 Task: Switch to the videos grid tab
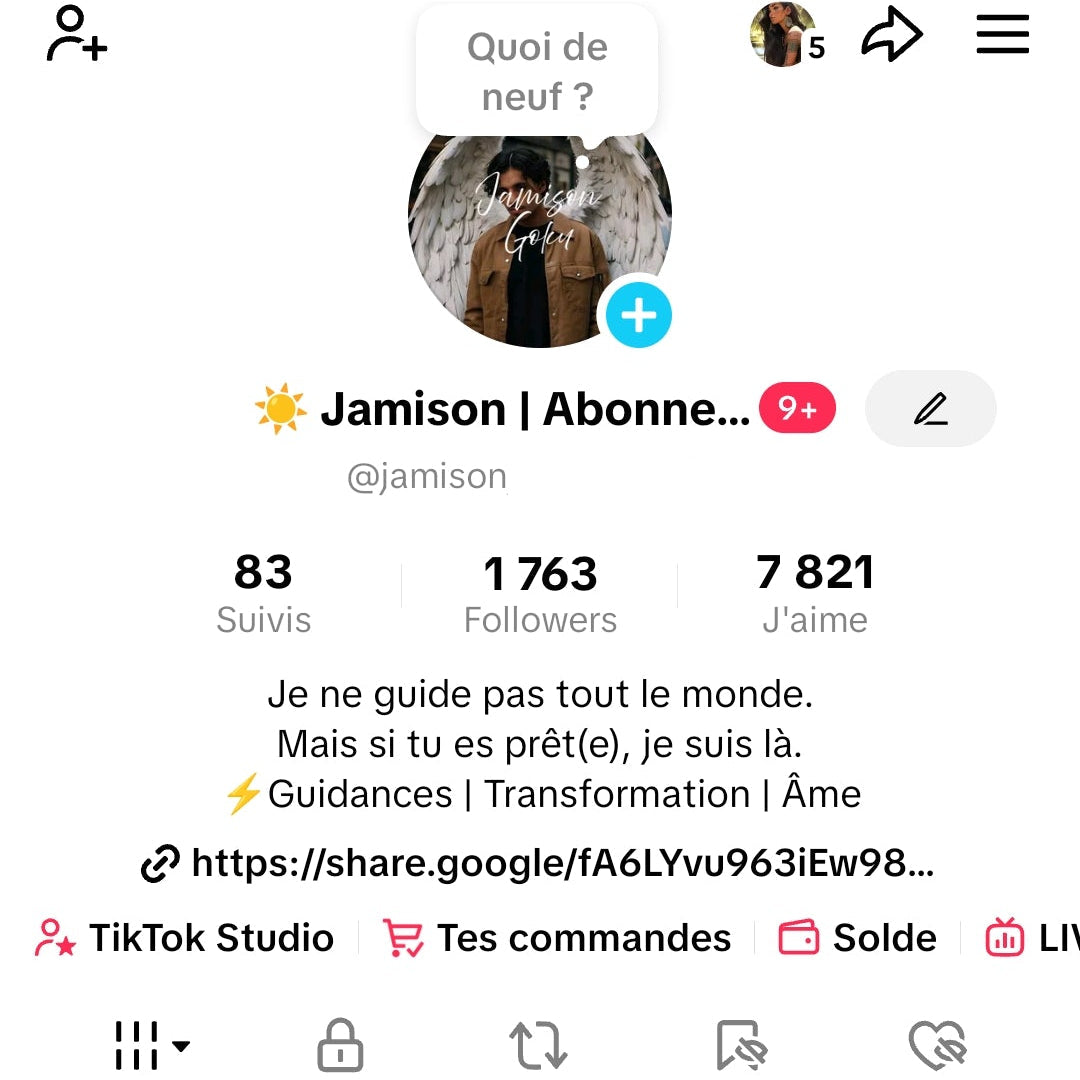coord(150,1046)
